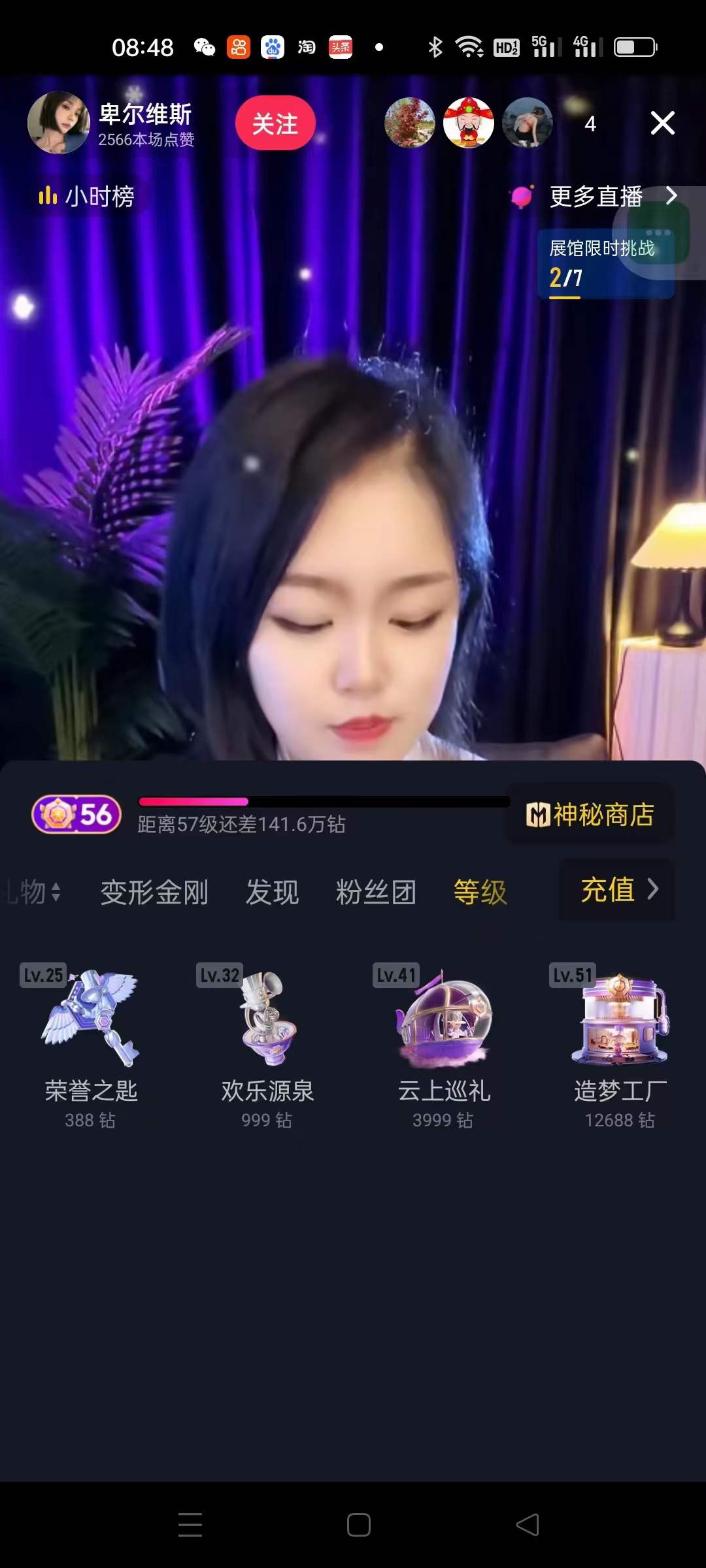Choose the 欢乐源泉 gift
The width and height of the screenshot is (706, 1568).
(x=267, y=1045)
